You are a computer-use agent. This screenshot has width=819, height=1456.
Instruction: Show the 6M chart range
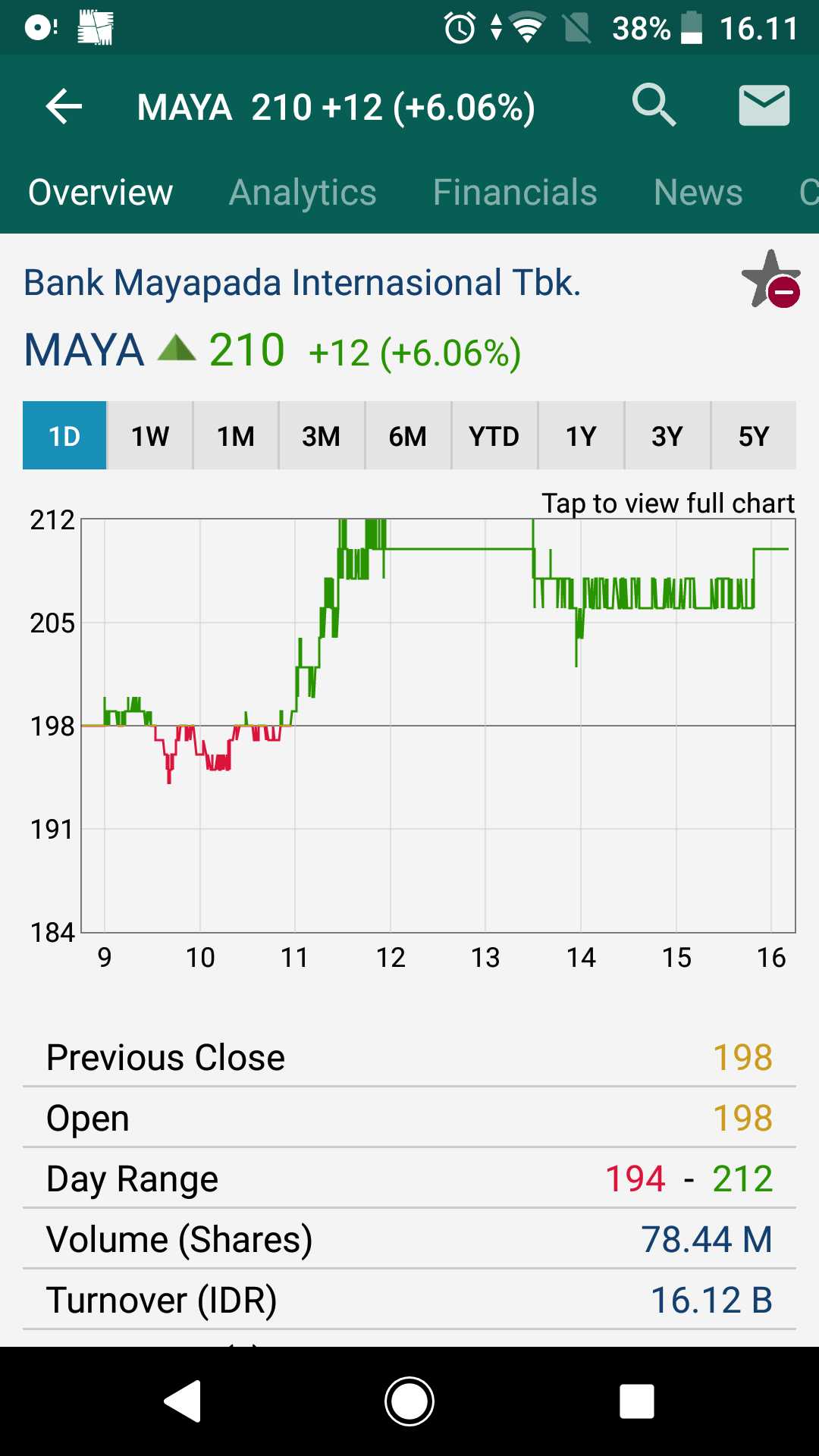point(408,436)
